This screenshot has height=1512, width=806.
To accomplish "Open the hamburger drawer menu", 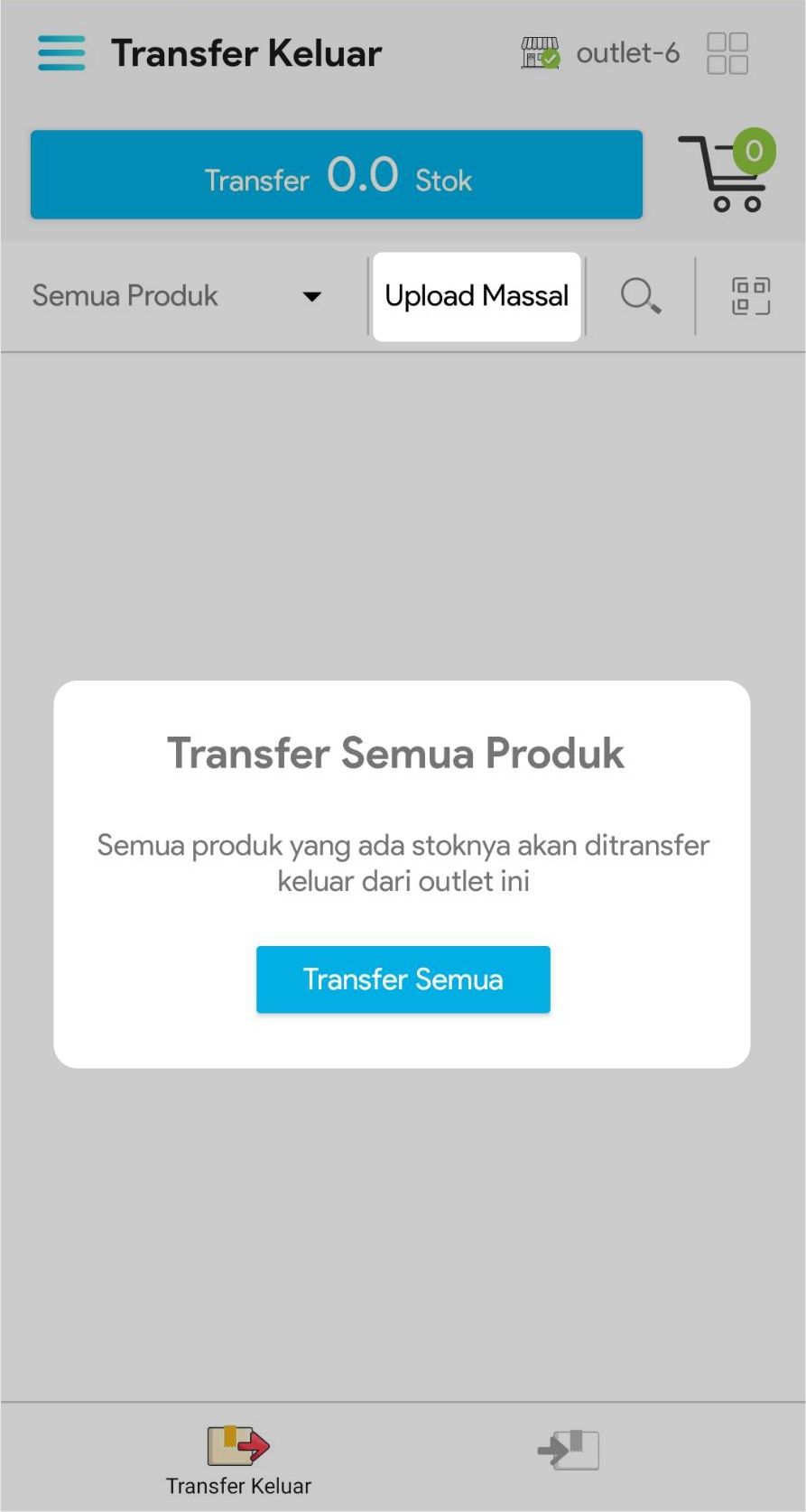I will pyautogui.click(x=61, y=53).
